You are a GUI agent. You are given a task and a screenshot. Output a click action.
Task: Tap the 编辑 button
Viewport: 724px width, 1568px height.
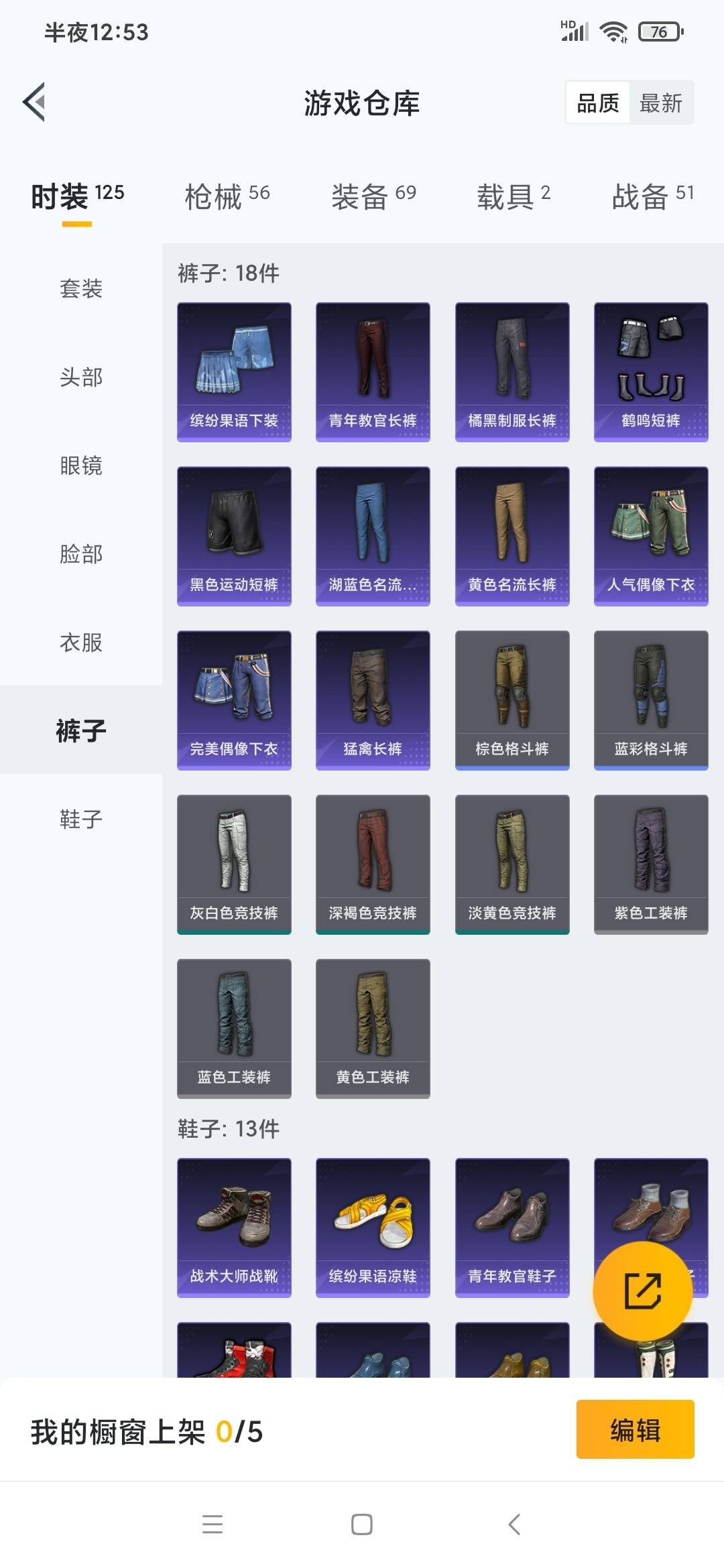pos(635,1430)
